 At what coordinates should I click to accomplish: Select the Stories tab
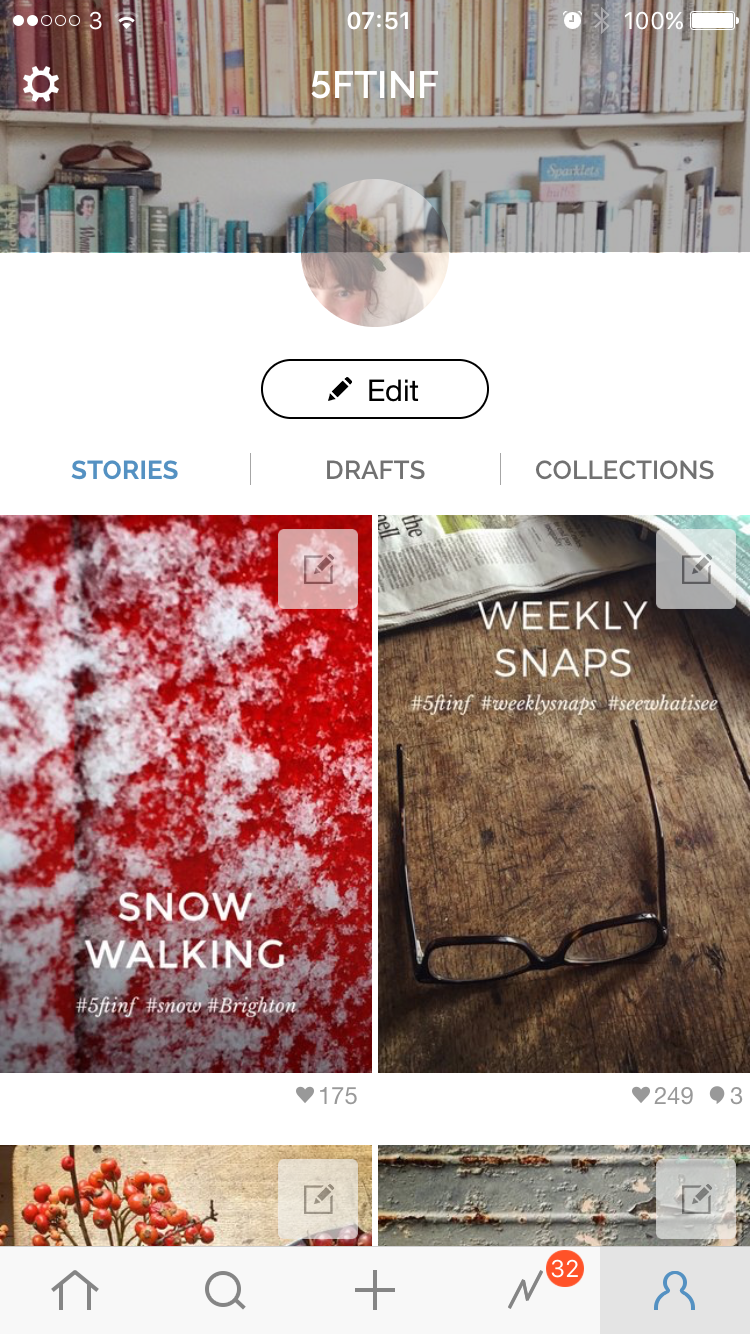(x=125, y=470)
